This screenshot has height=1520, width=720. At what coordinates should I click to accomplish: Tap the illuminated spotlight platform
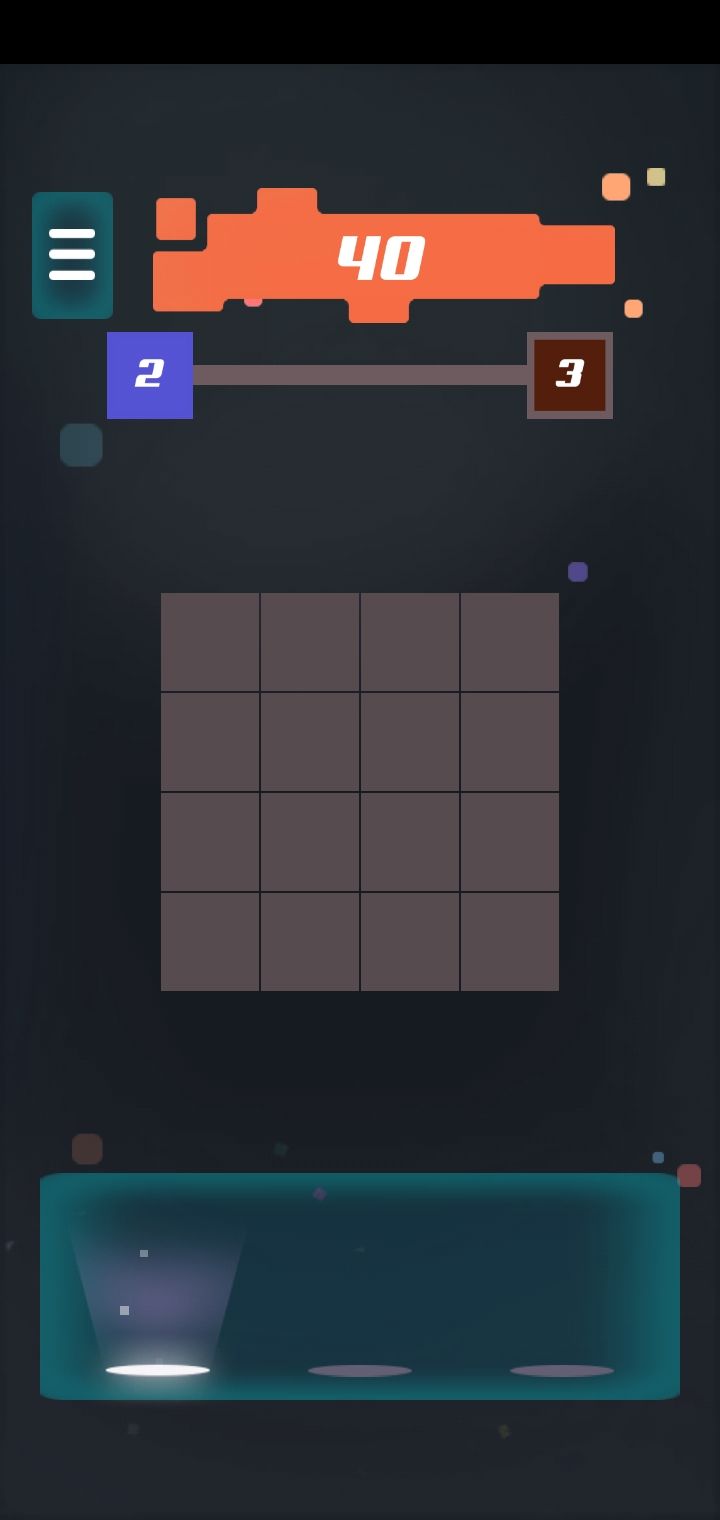pos(160,1368)
